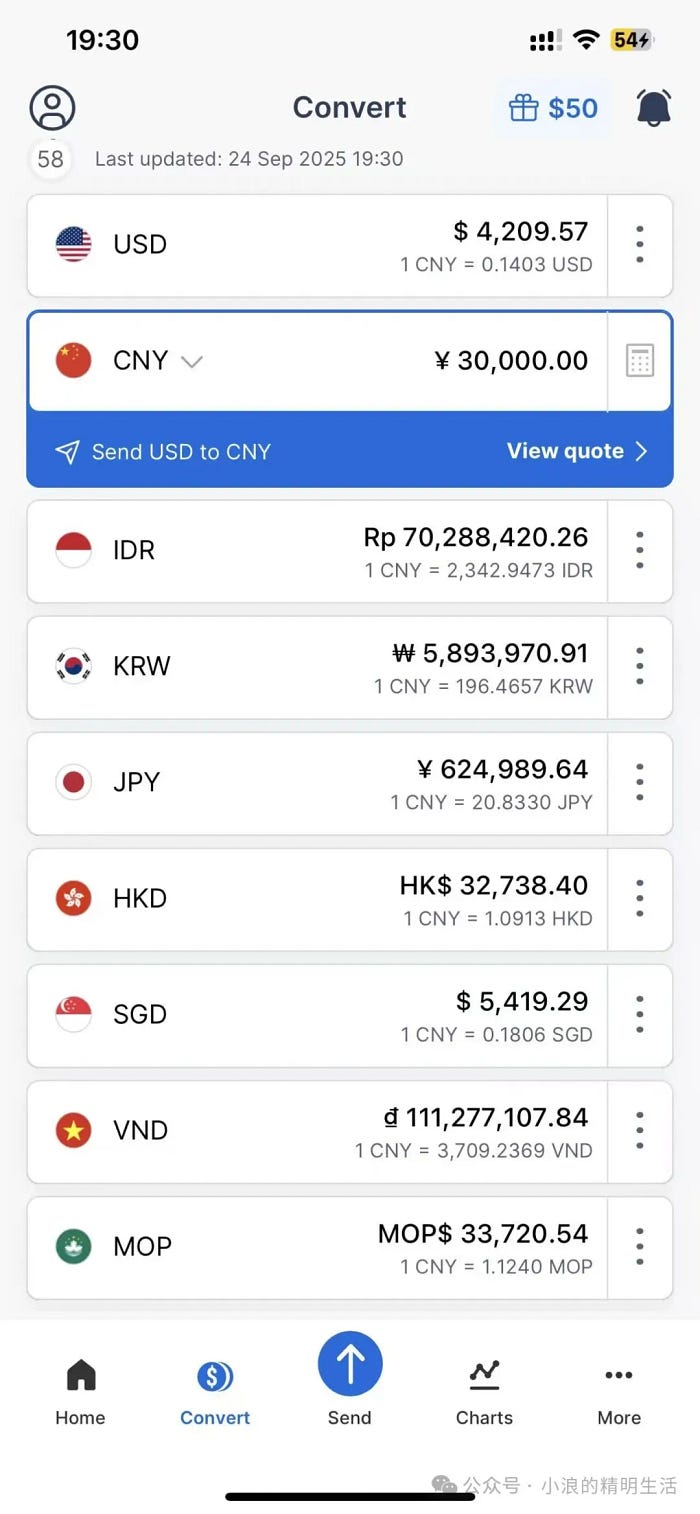Show more options for the IDR row
This screenshot has height=1514, width=700.
640,551
